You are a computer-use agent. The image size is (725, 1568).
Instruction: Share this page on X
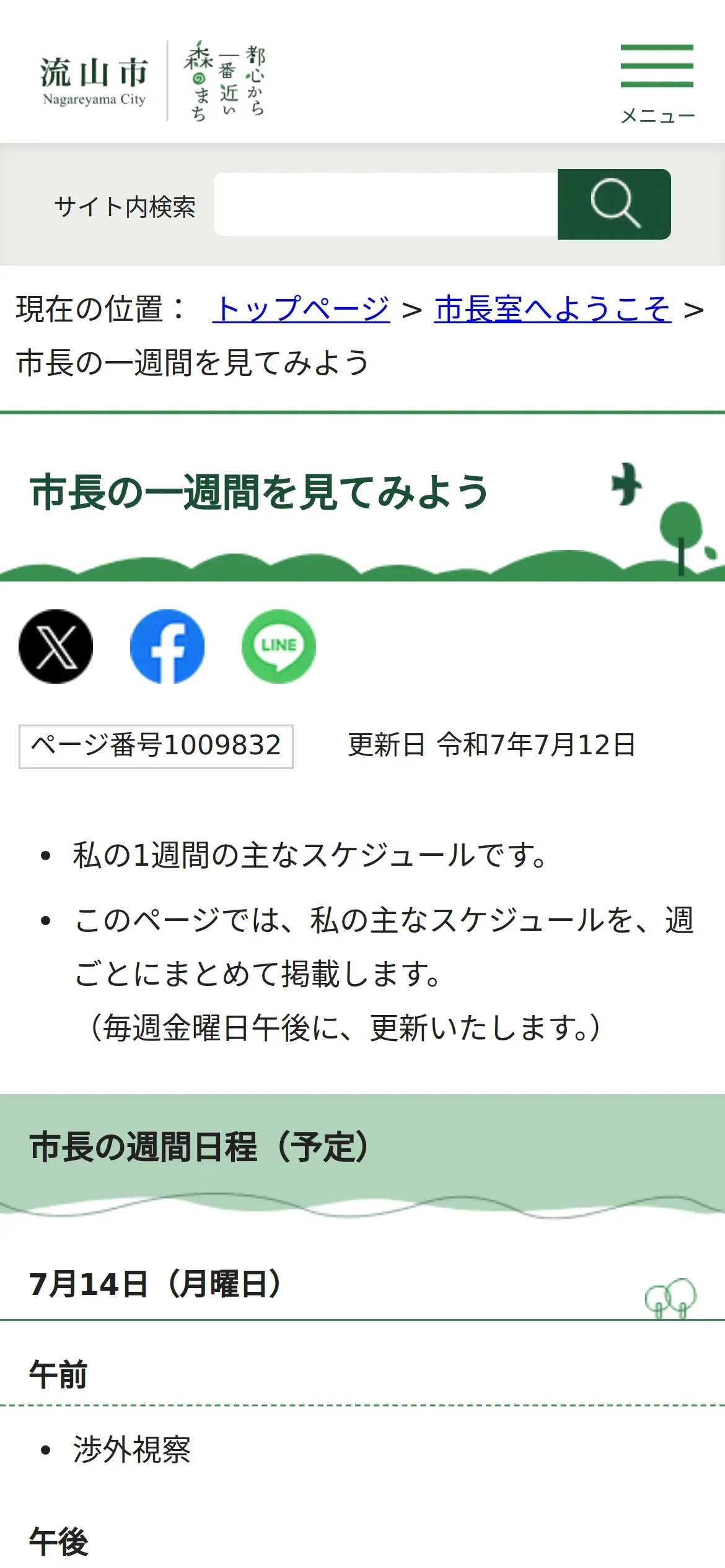pyautogui.click(x=56, y=647)
